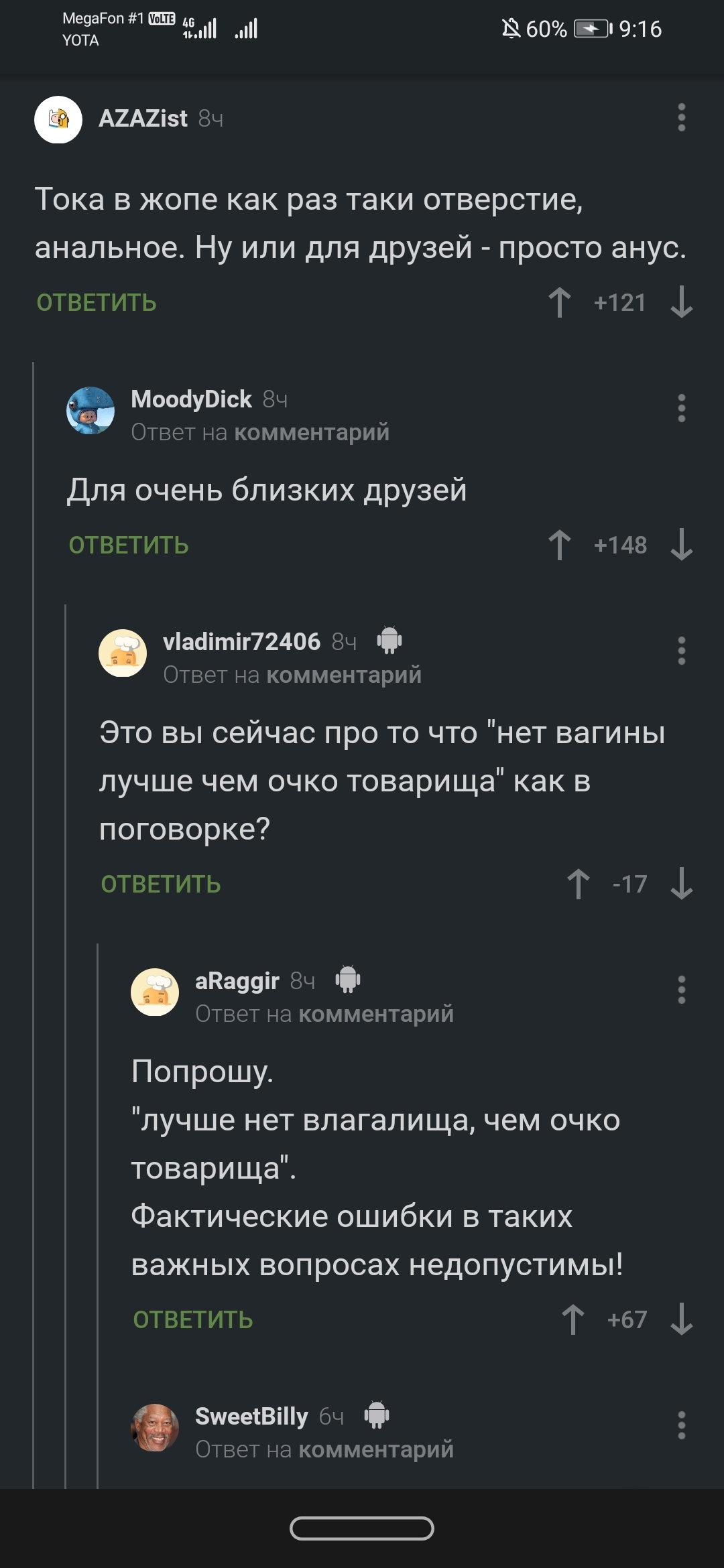Open overflow menu on AZAZist's comment
Viewport: 724px width, 1568px height.
tap(681, 118)
